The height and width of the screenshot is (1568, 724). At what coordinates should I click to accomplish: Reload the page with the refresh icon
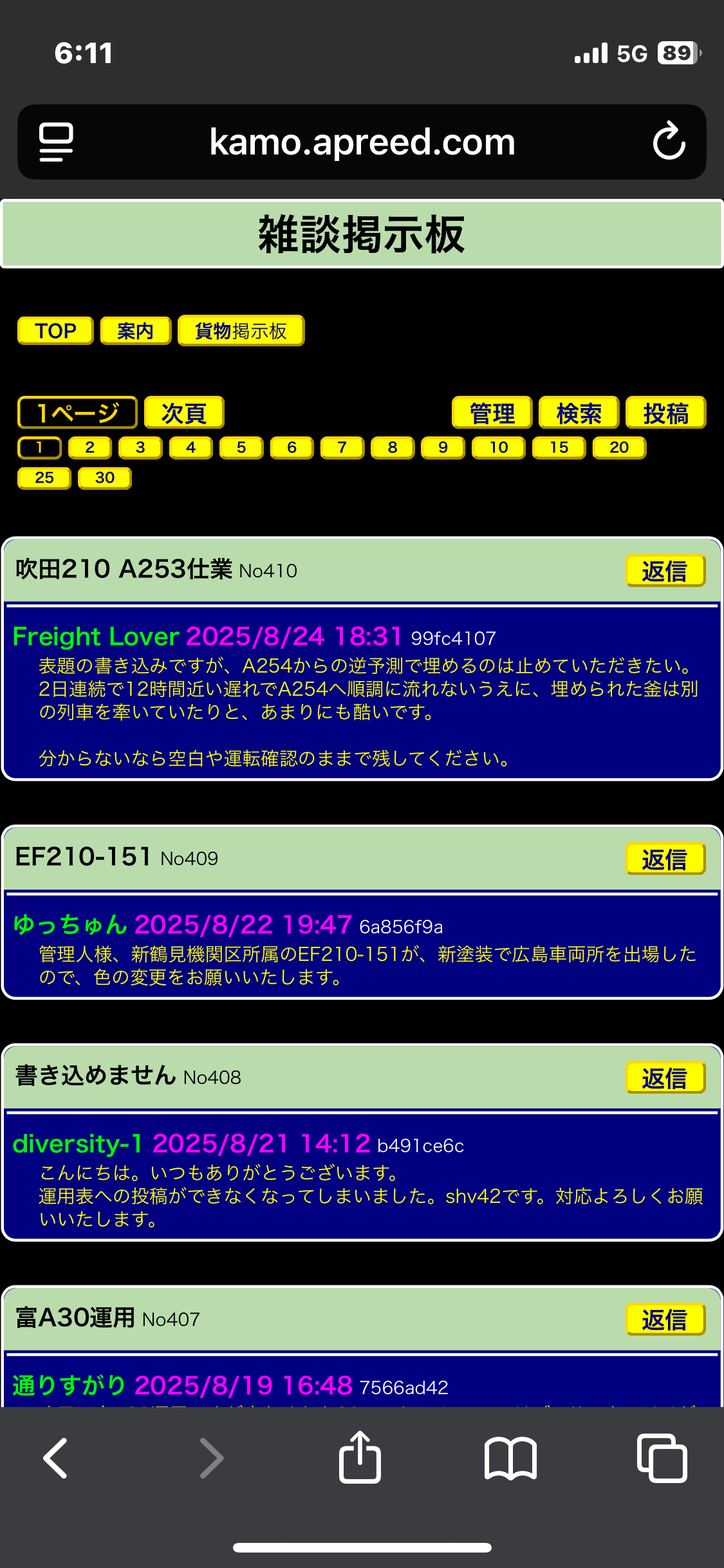(669, 141)
